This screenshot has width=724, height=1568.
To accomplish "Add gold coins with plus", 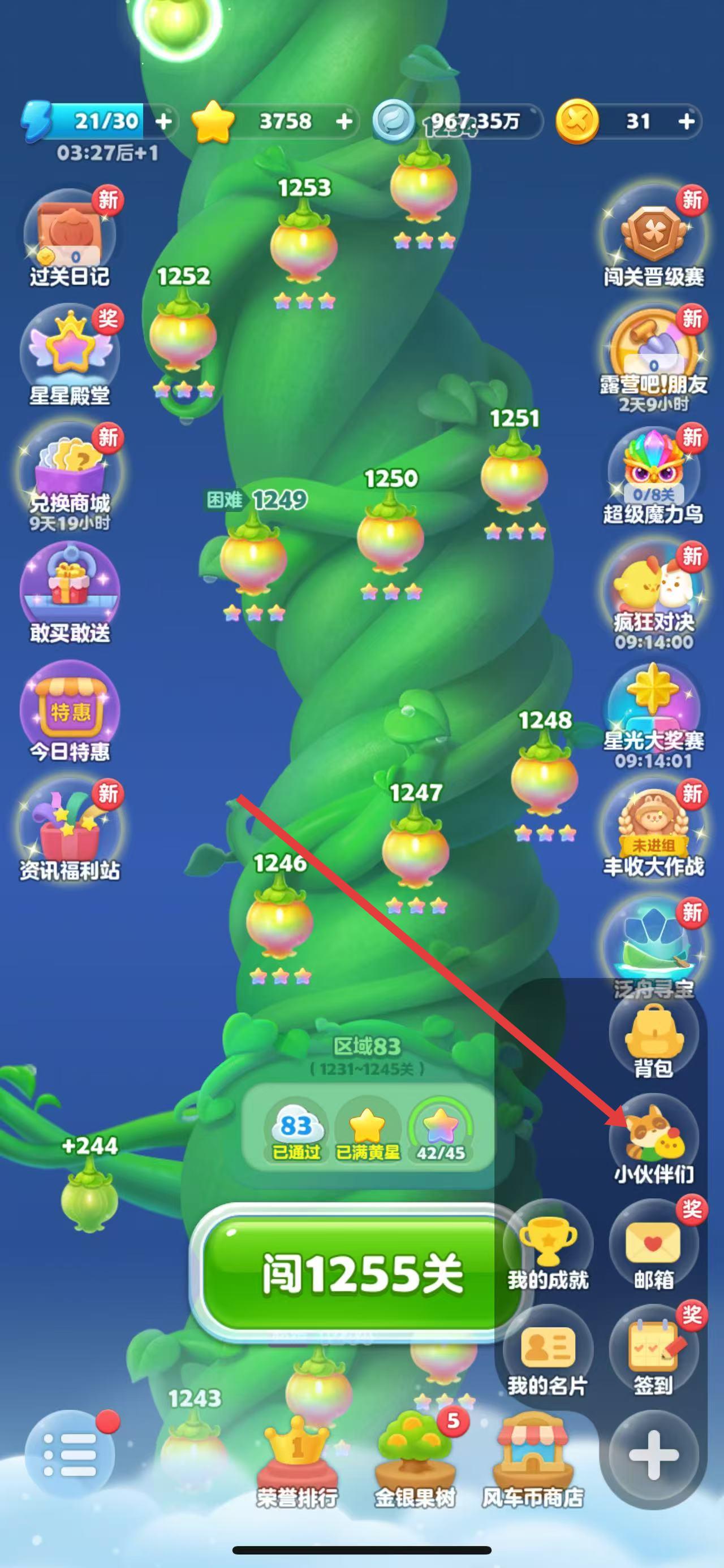I will [686, 121].
